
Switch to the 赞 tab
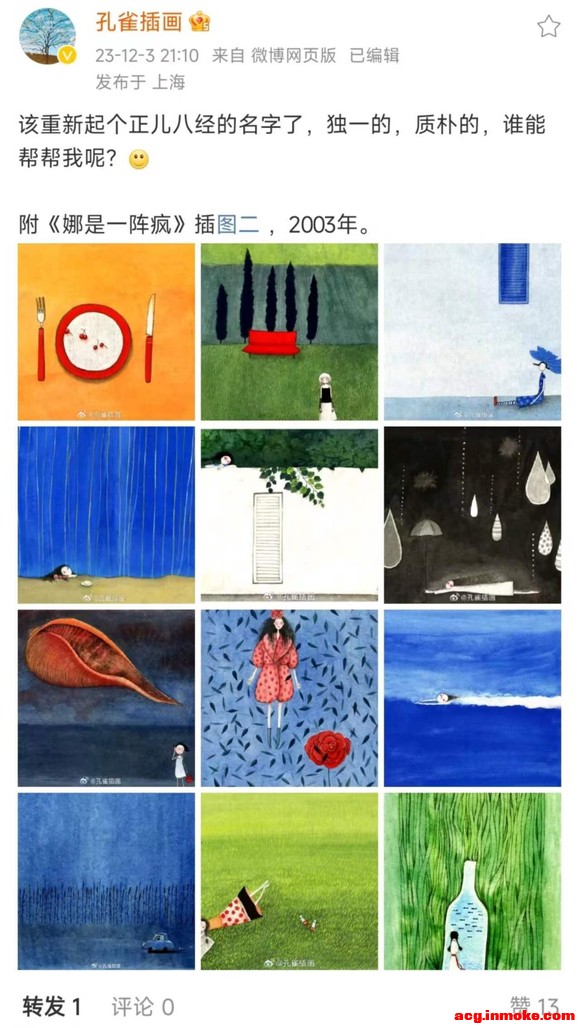534,1004
